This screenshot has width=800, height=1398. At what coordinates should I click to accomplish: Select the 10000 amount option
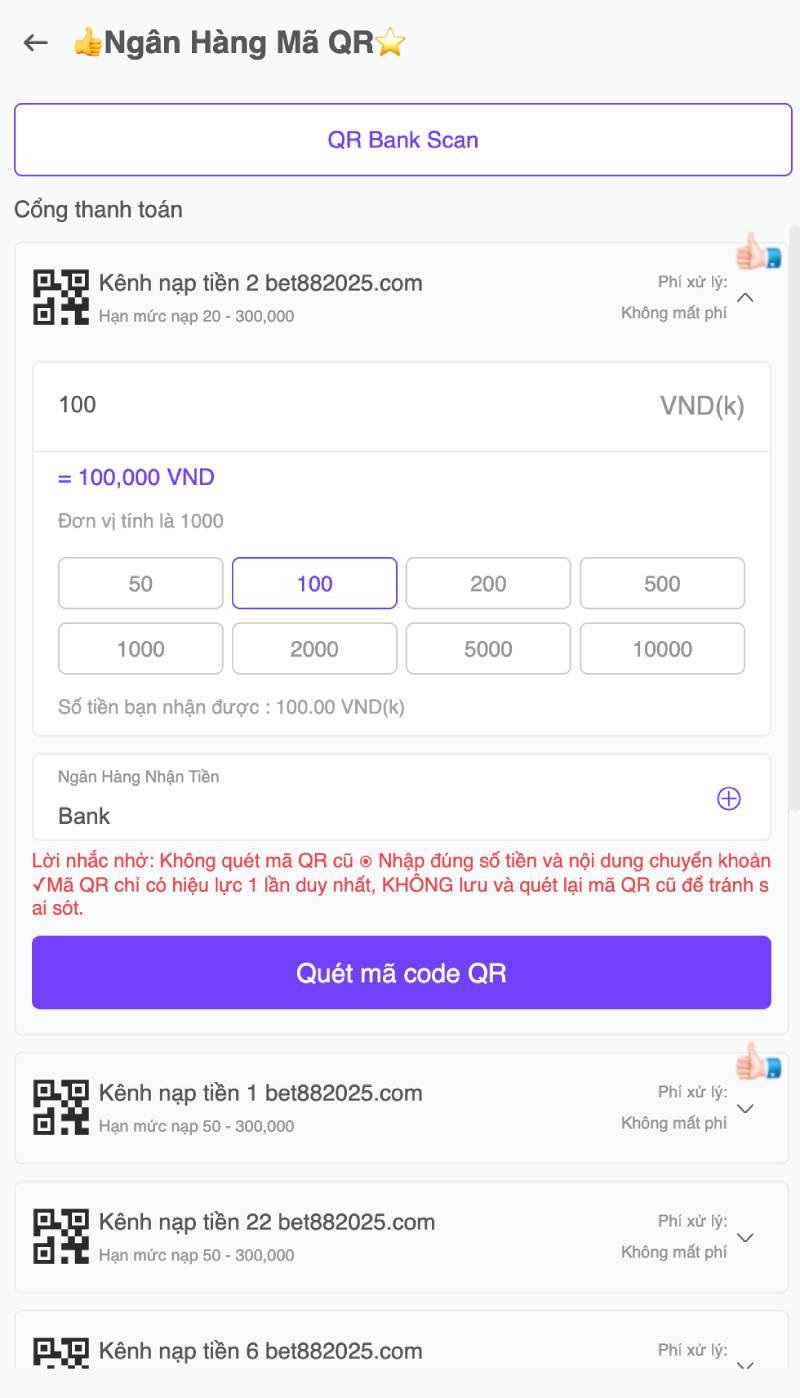(662, 648)
